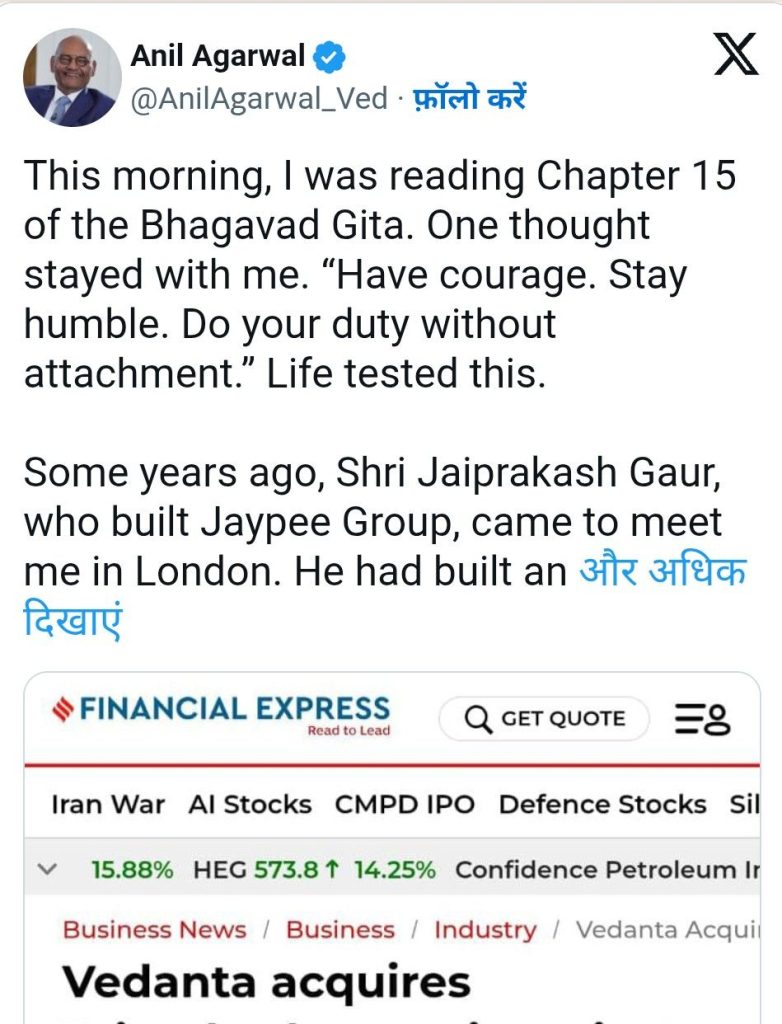782x1024 pixels.
Task: Open the post on X via logo
Action: [735, 56]
